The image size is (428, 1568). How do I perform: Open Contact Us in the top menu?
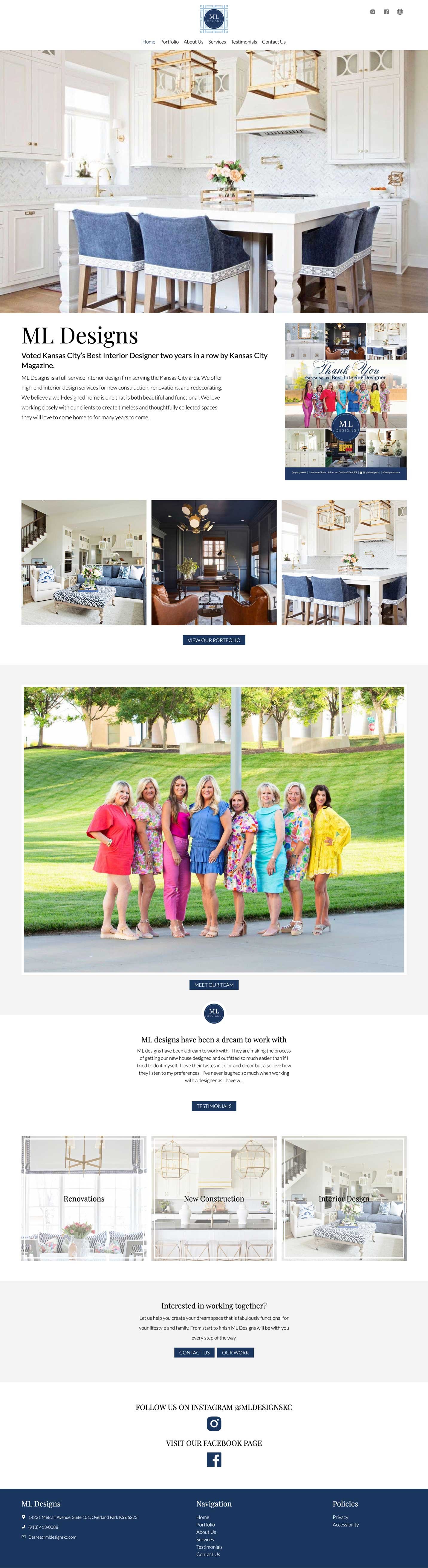[273, 42]
